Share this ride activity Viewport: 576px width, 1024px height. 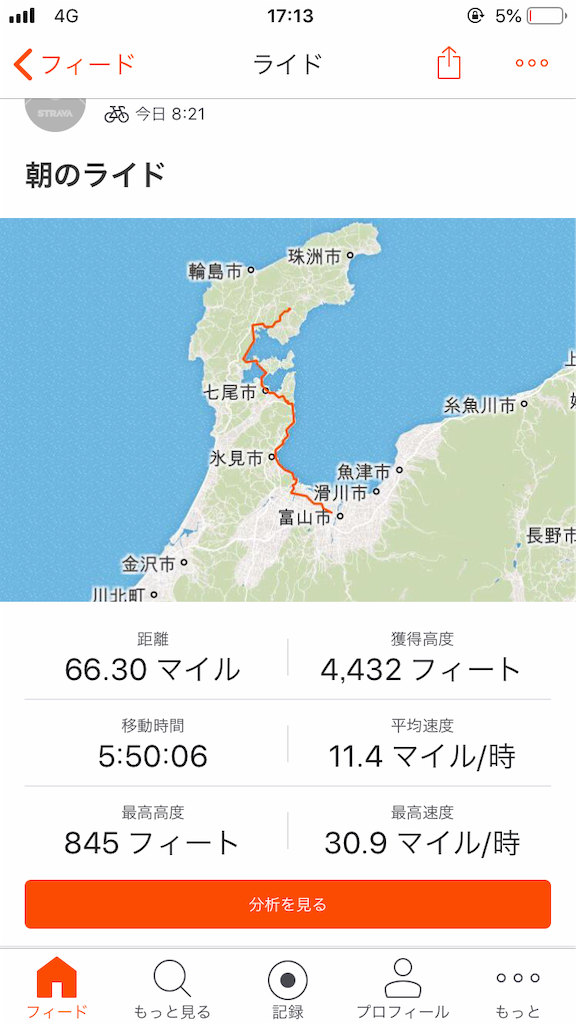tap(449, 63)
